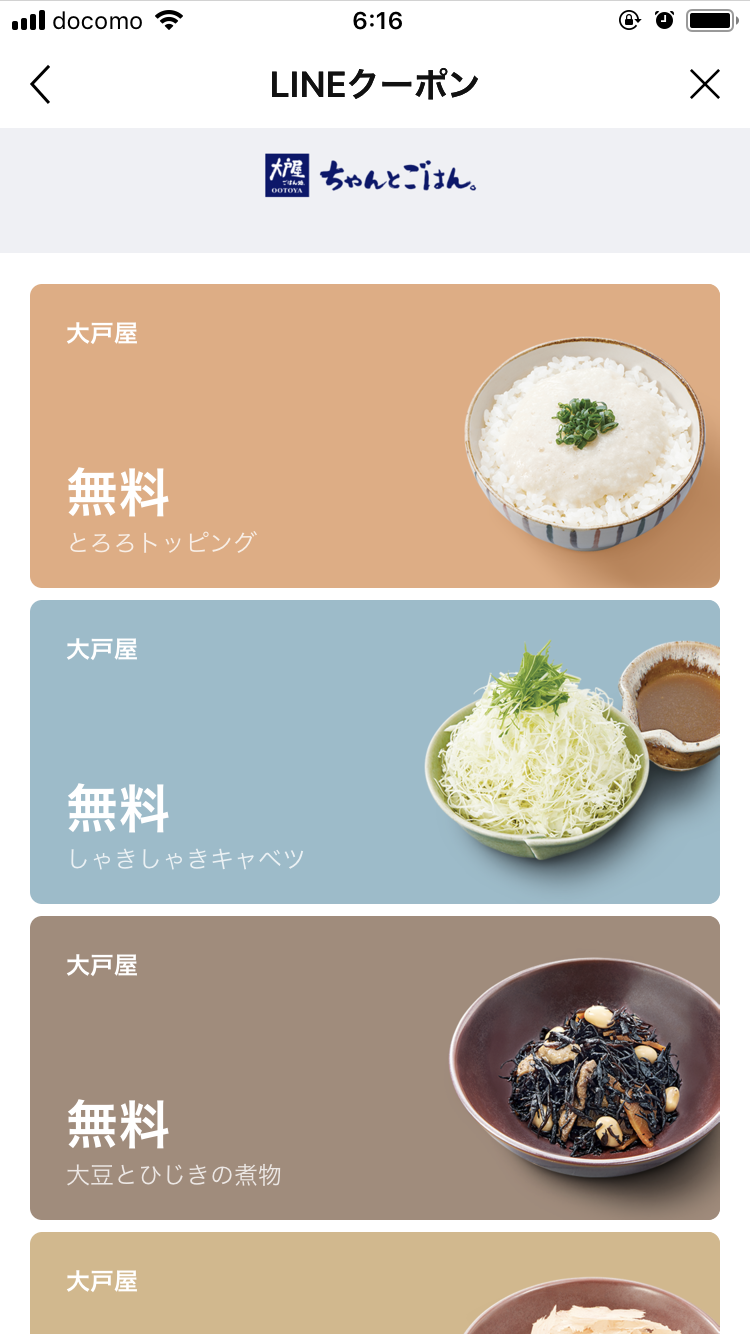The width and height of the screenshot is (750, 1334).
Task: Open the free 大豆とひじきの煮物 coupon
Action: [x=375, y=1068]
